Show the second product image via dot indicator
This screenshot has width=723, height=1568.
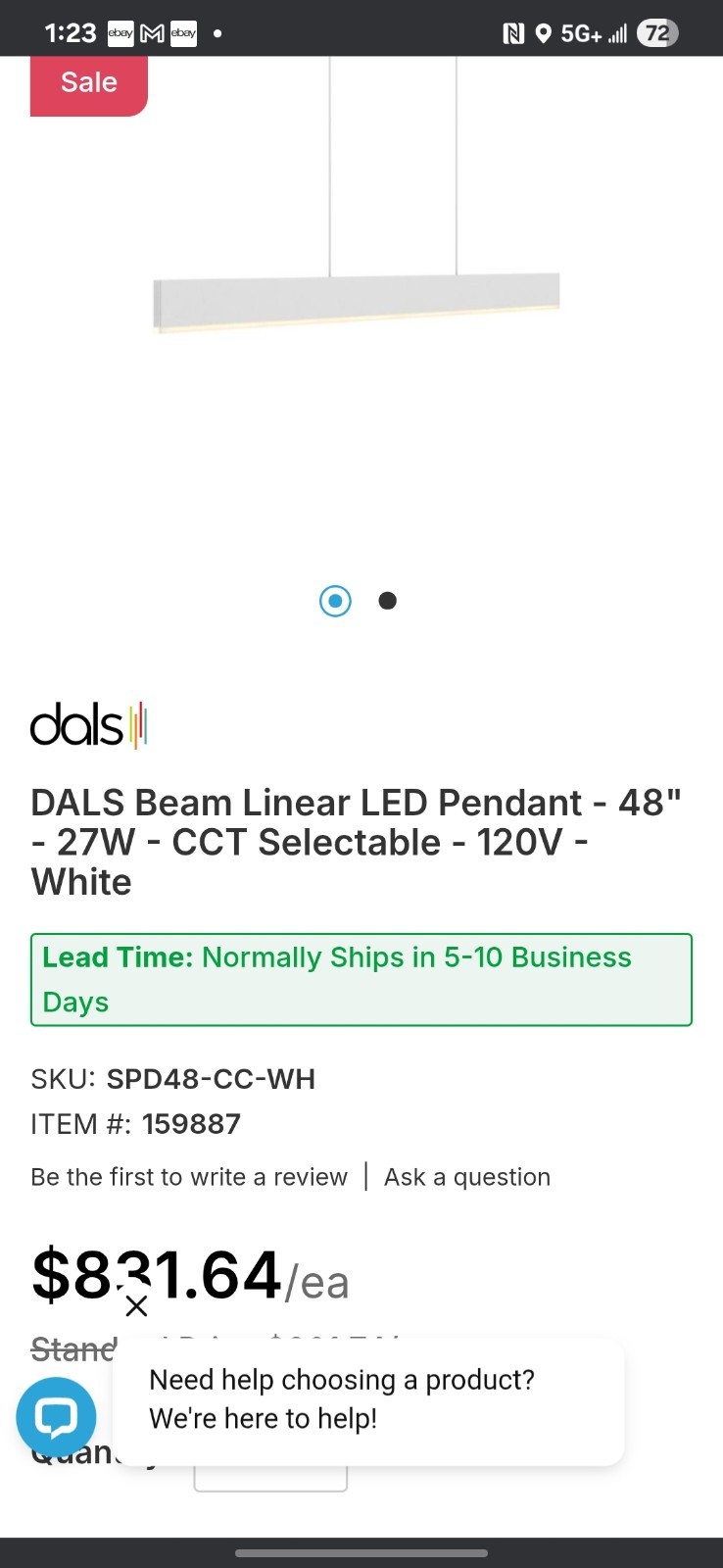387,601
